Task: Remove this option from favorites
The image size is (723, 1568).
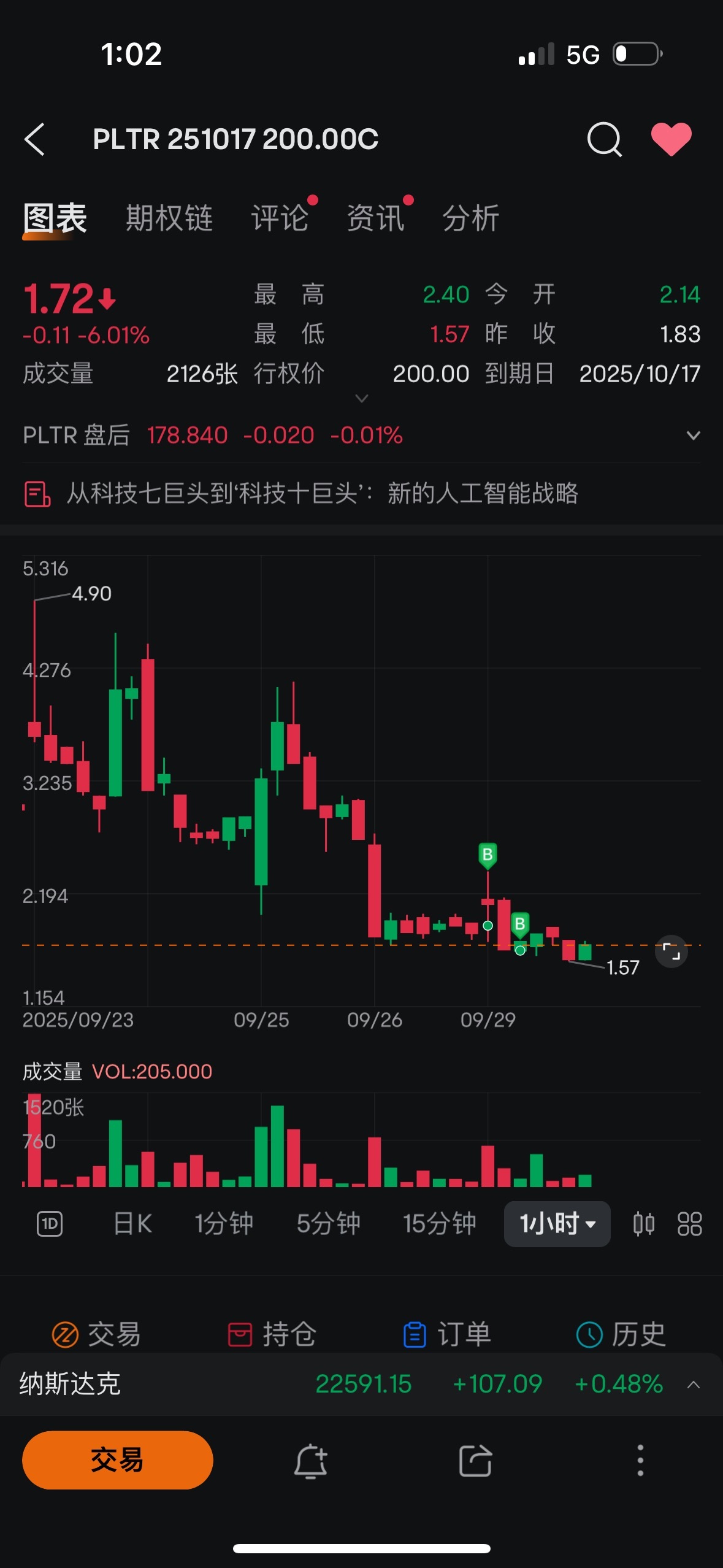Action: point(671,139)
